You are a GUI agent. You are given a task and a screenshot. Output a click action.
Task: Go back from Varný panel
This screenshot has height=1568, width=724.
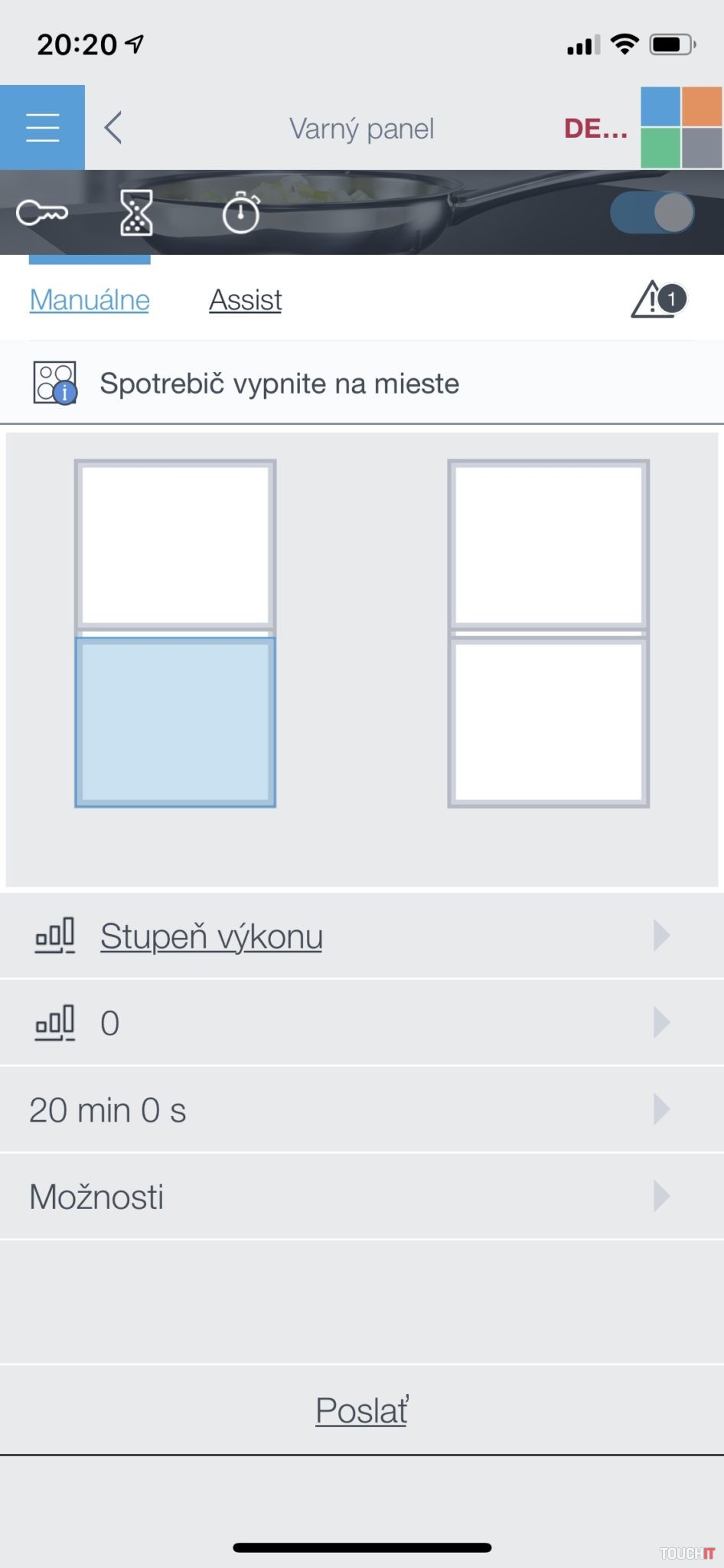point(113,128)
